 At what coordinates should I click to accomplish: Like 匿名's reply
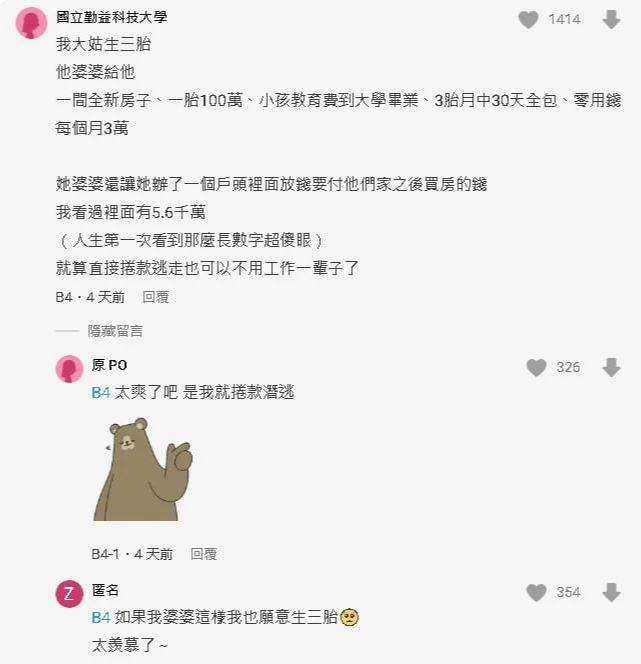pos(536,592)
